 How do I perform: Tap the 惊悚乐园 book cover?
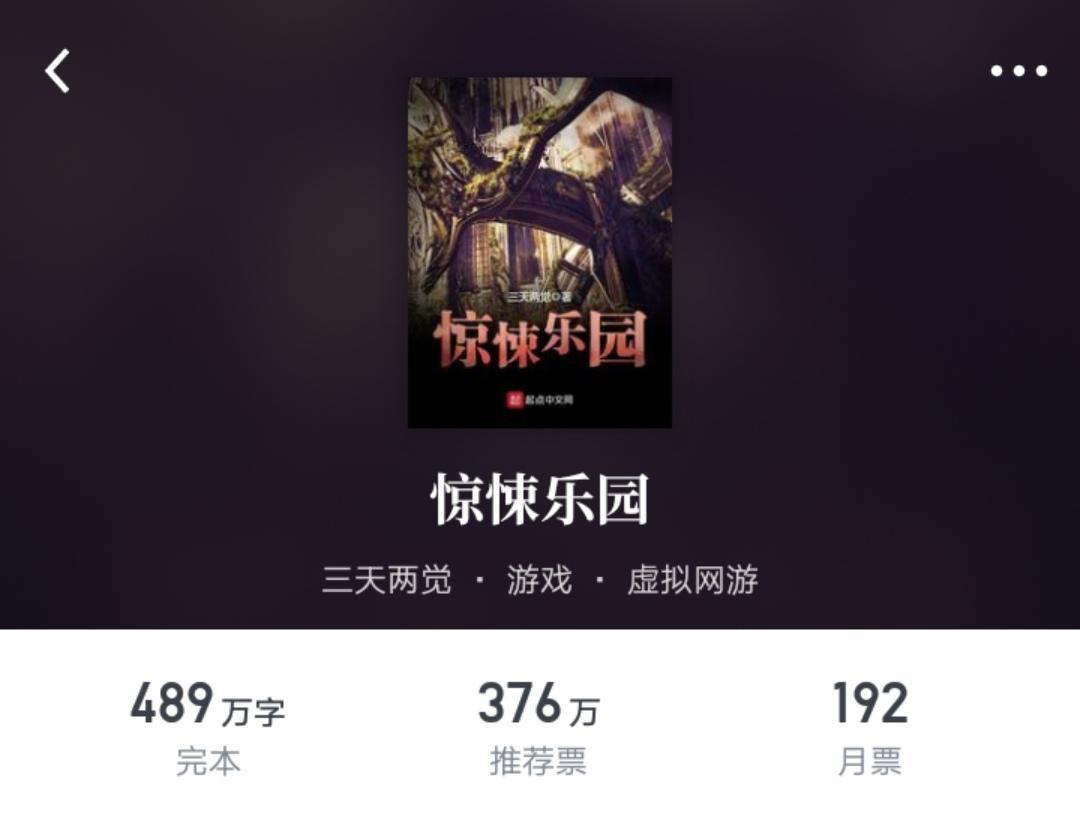pos(540,253)
